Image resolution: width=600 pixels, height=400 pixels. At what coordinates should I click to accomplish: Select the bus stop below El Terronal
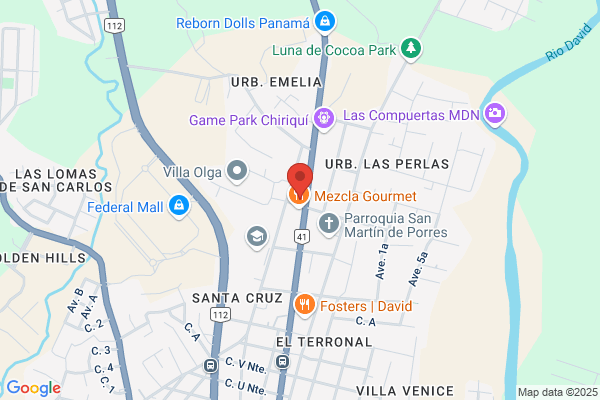(282, 361)
